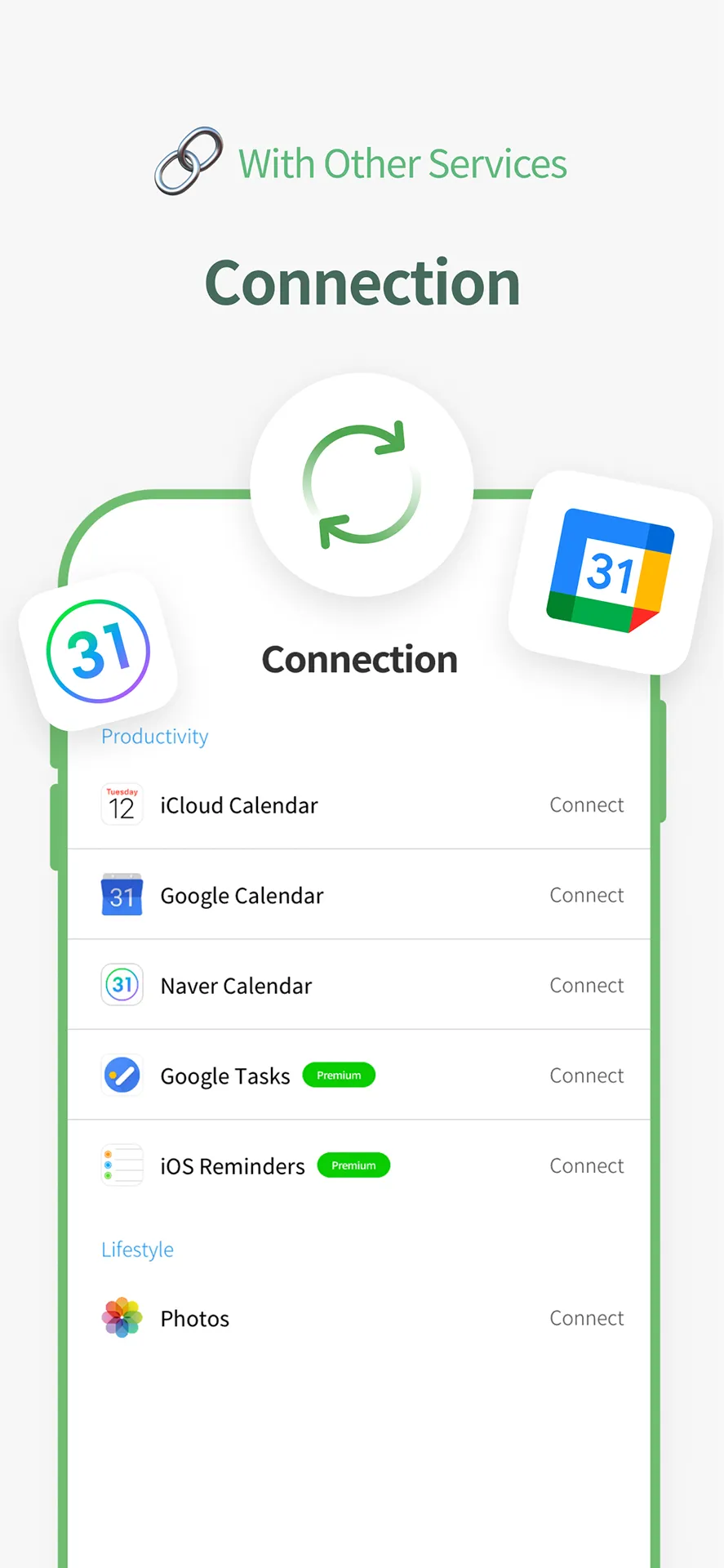Screen dimensions: 724x1568
Task: Connect the Photos service
Action: click(x=586, y=1318)
